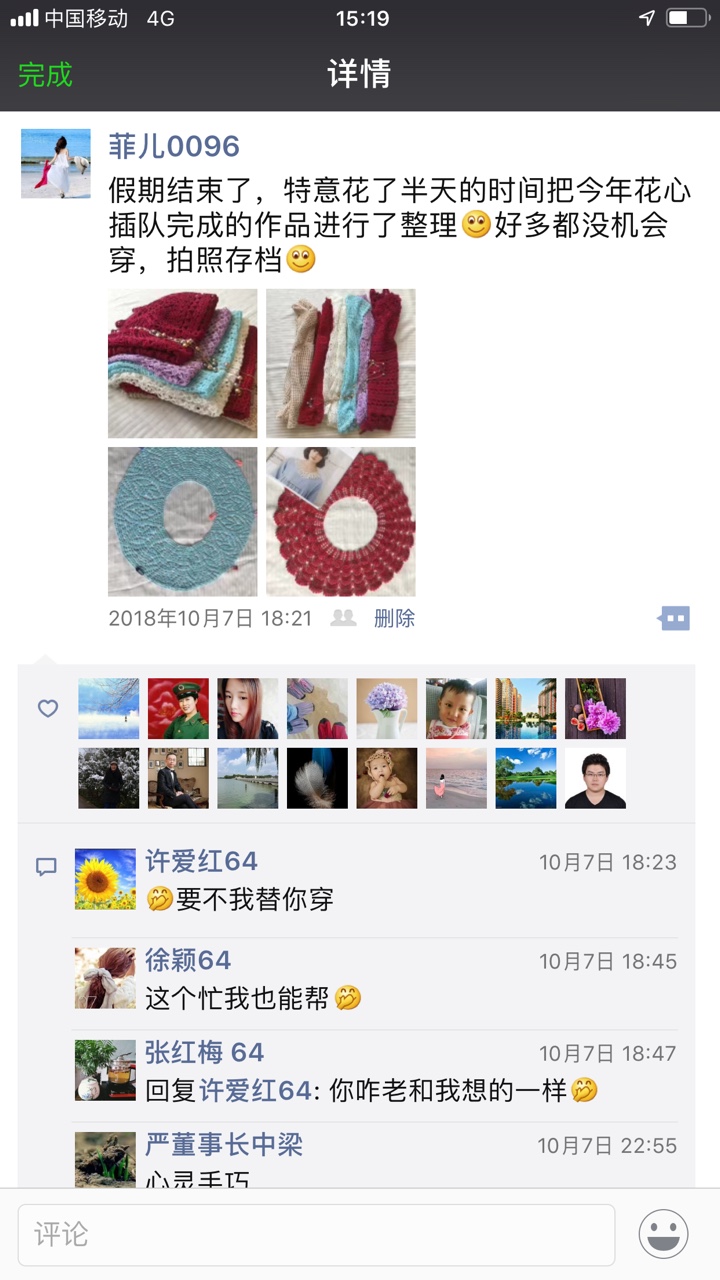Open the blue lace yoke photo

click(182, 521)
